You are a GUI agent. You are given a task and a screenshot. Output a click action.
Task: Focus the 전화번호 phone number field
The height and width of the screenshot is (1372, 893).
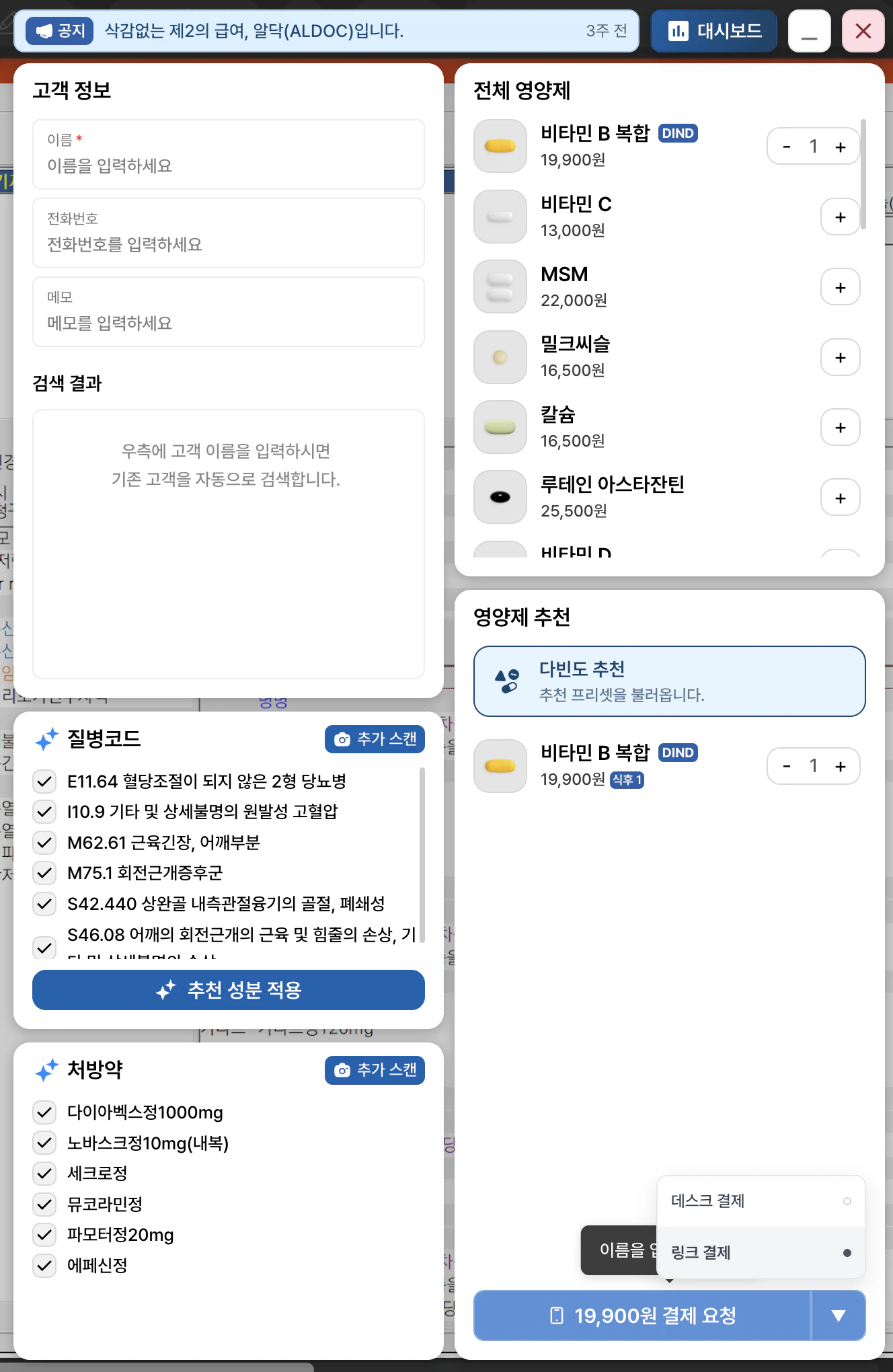click(x=228, y=244)
